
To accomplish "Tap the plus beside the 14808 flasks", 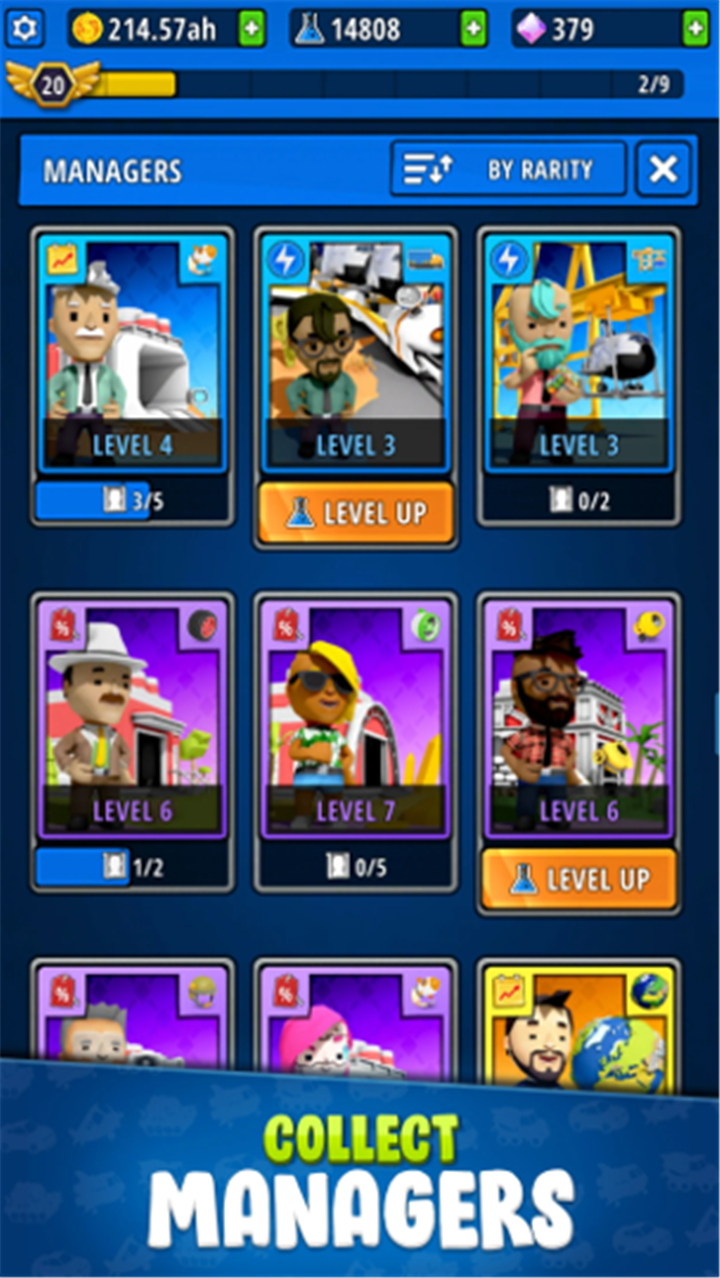I will point(474,29).
